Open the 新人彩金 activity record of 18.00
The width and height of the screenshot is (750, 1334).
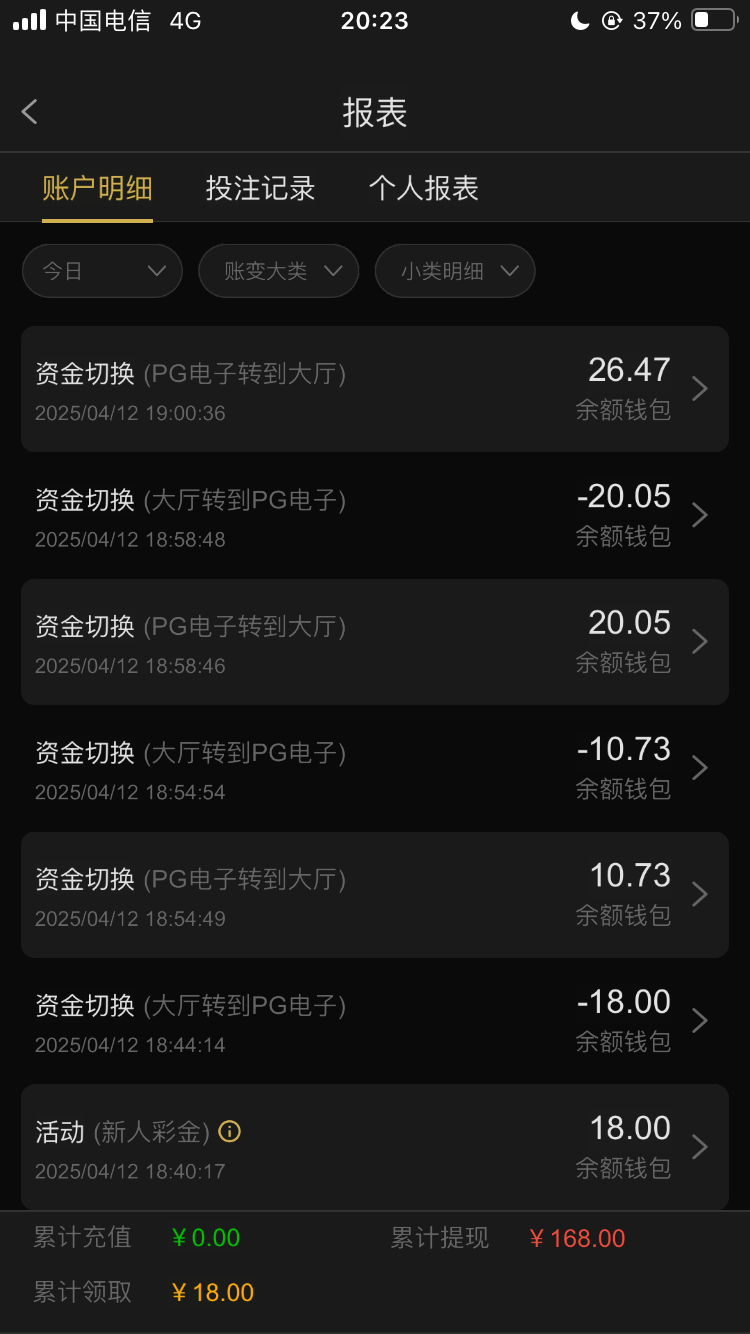(x=374, y=1148)
